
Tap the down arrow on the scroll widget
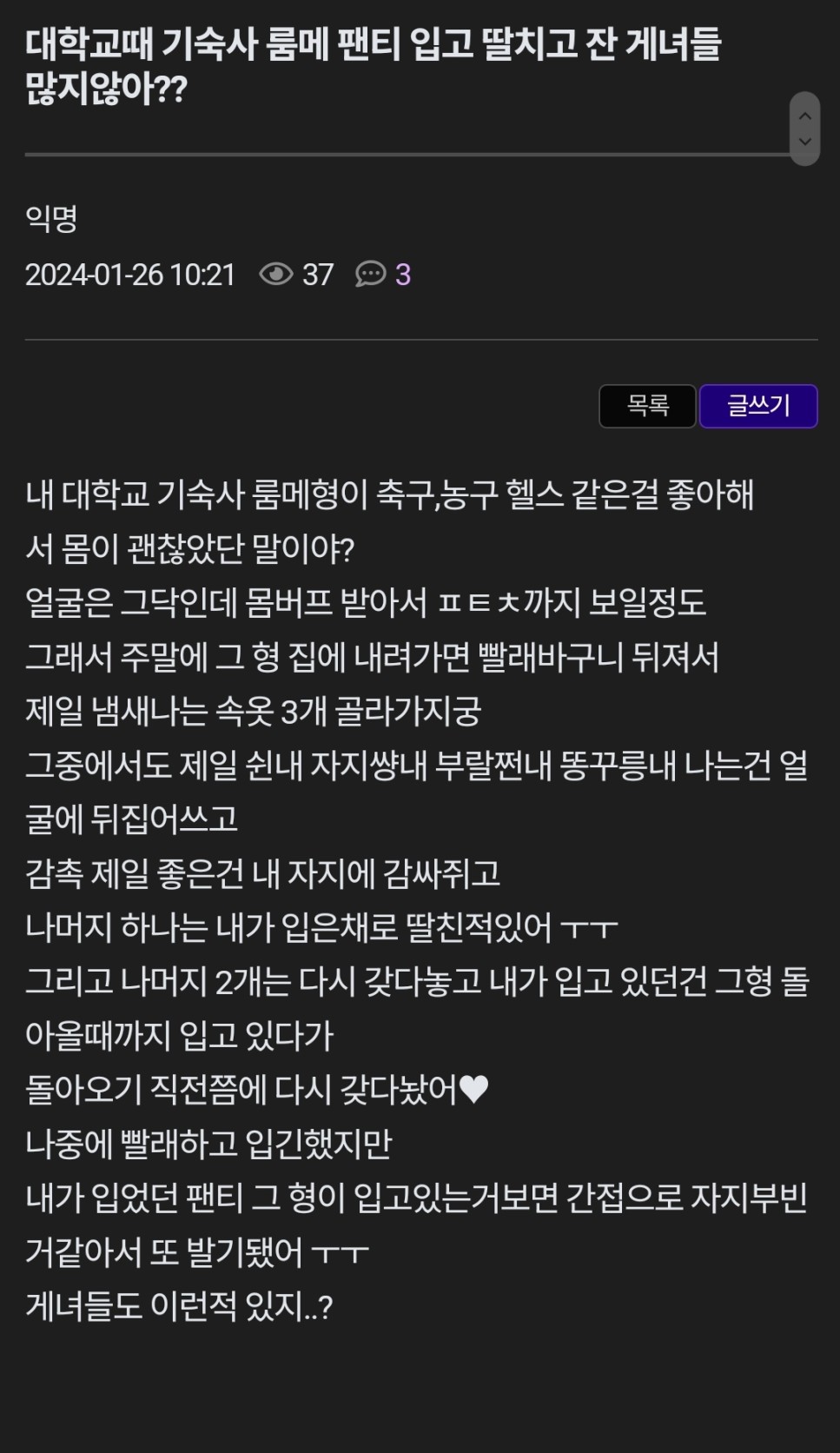pyautogui.click(x=804, y=142)
